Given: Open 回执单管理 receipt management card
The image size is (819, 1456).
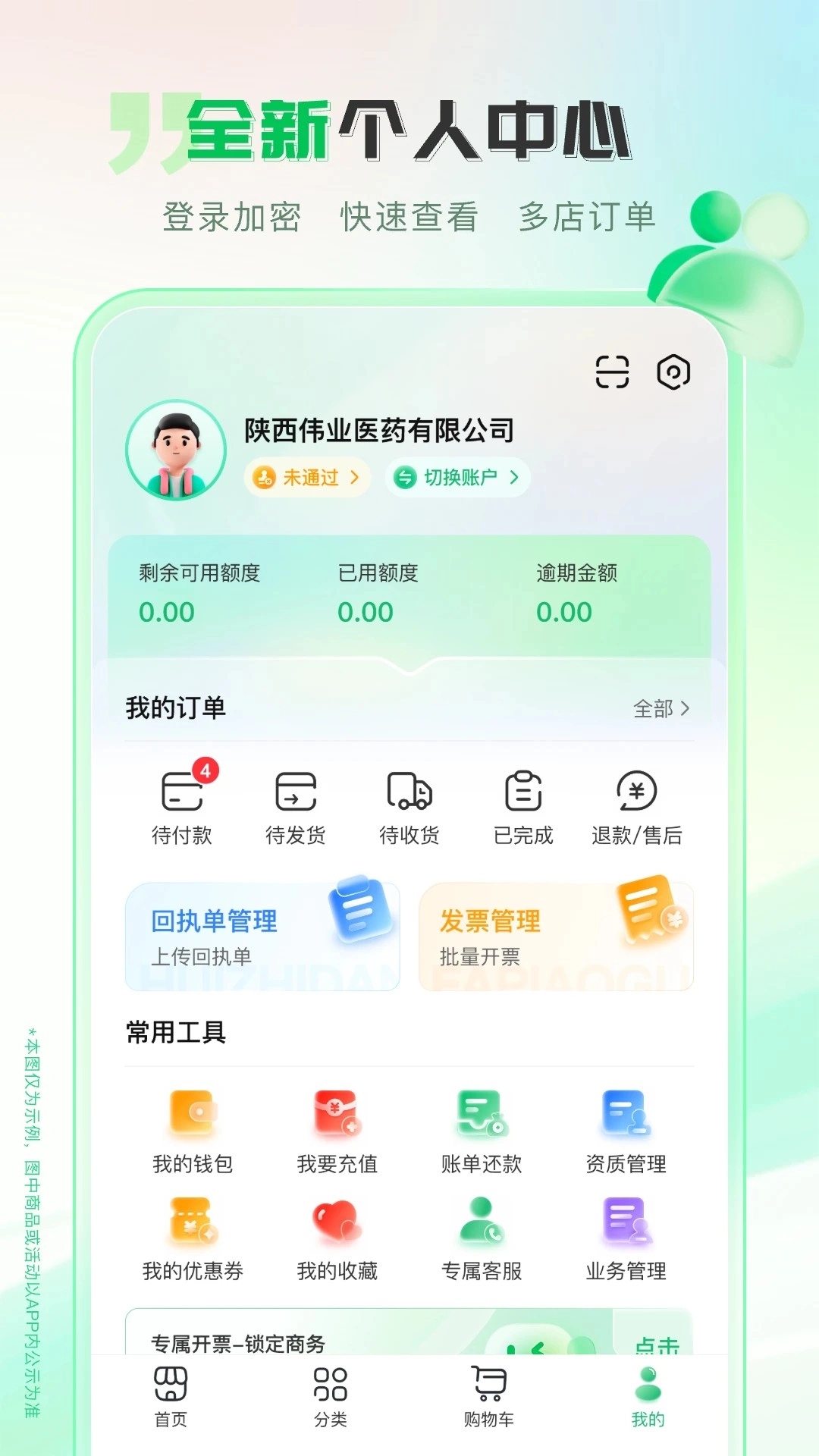Looking at the screenshot, I should click(262, 937).
